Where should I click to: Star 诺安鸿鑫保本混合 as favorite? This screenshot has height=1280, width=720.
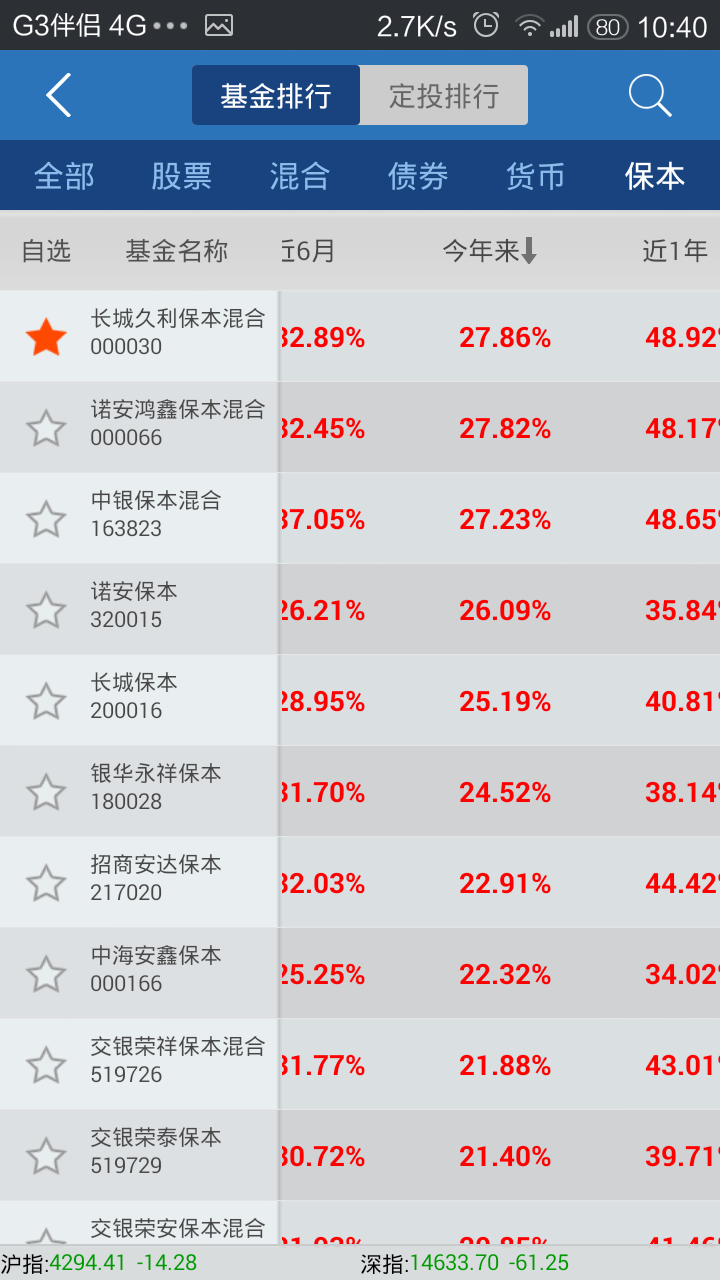[x=46, y=429]
